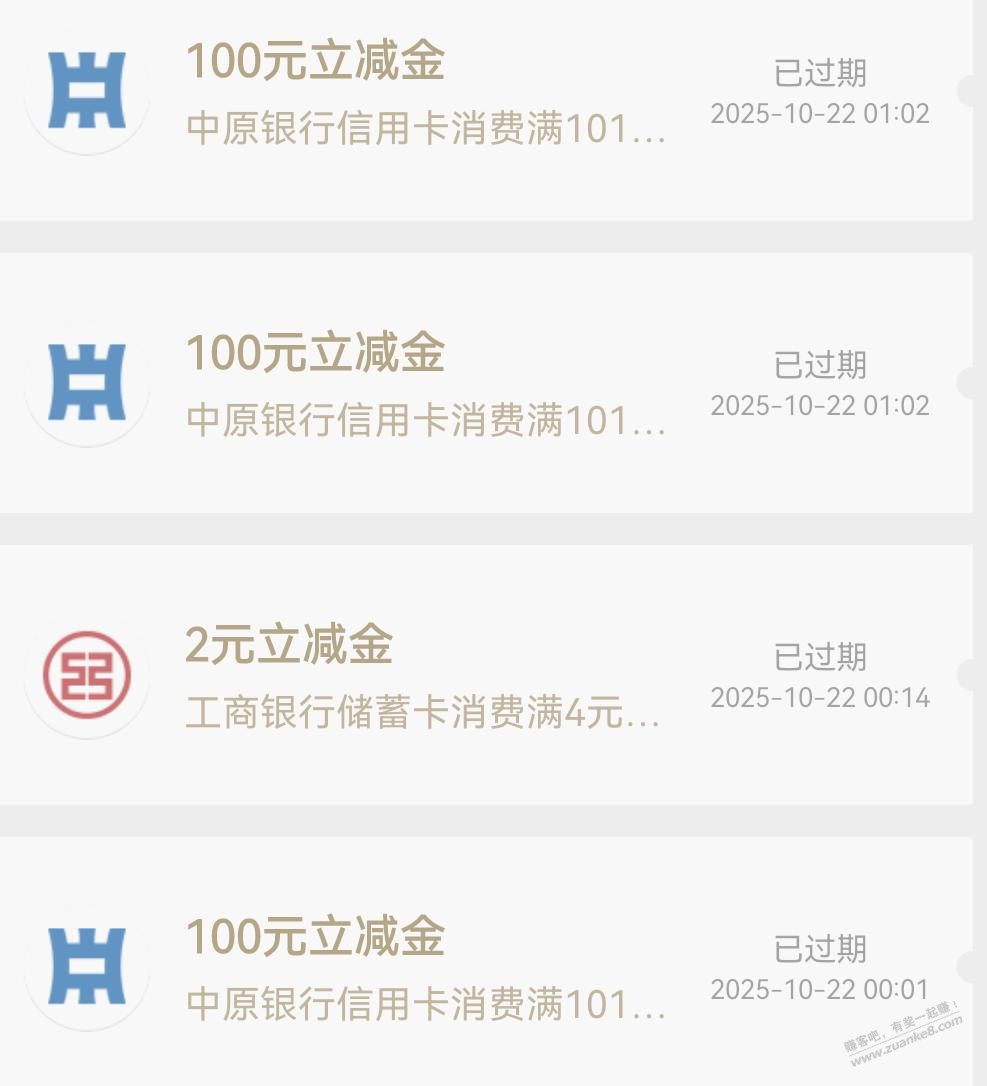Expand the bottom coupon's description text
This screenshot has height=1086, width=987.
[424, 1005]
